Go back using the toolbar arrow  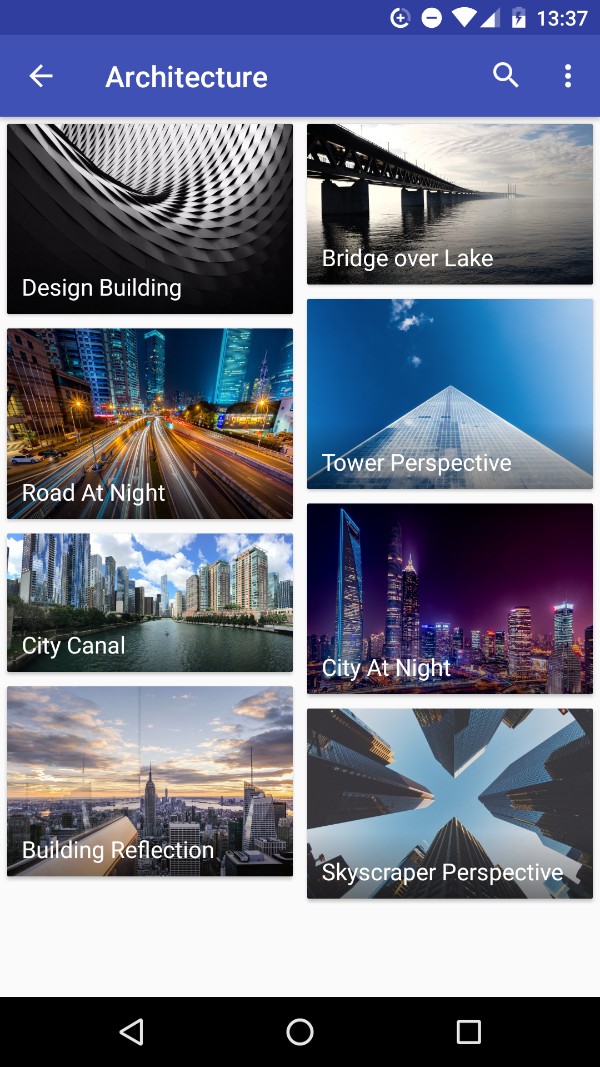(41, 76)
